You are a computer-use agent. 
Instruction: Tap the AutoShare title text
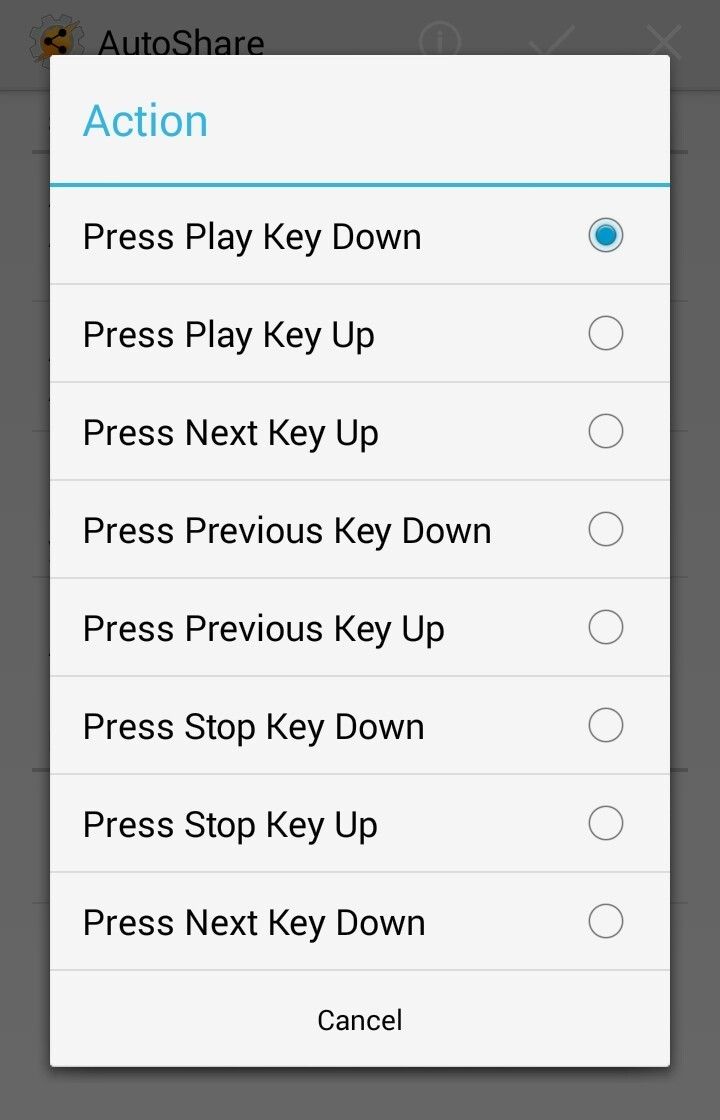click(x=180, y=42)
